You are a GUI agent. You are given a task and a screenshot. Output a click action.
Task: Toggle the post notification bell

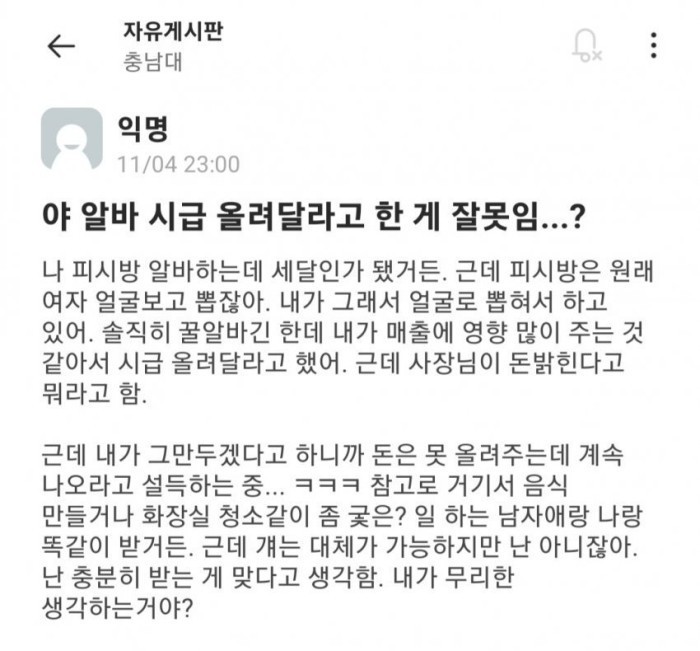click(x=585, y=45)
